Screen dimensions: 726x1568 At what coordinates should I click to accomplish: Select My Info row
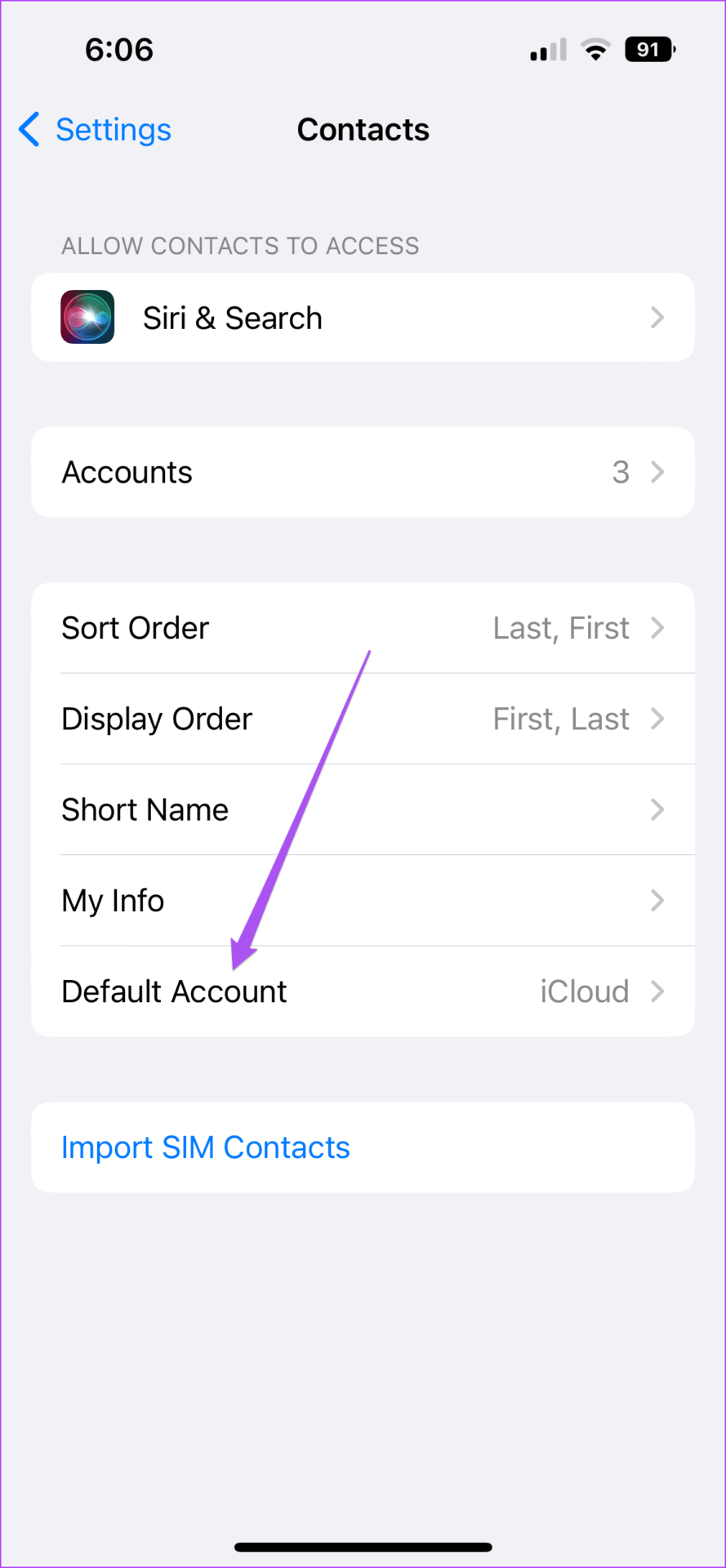click(x=363, y=900)
